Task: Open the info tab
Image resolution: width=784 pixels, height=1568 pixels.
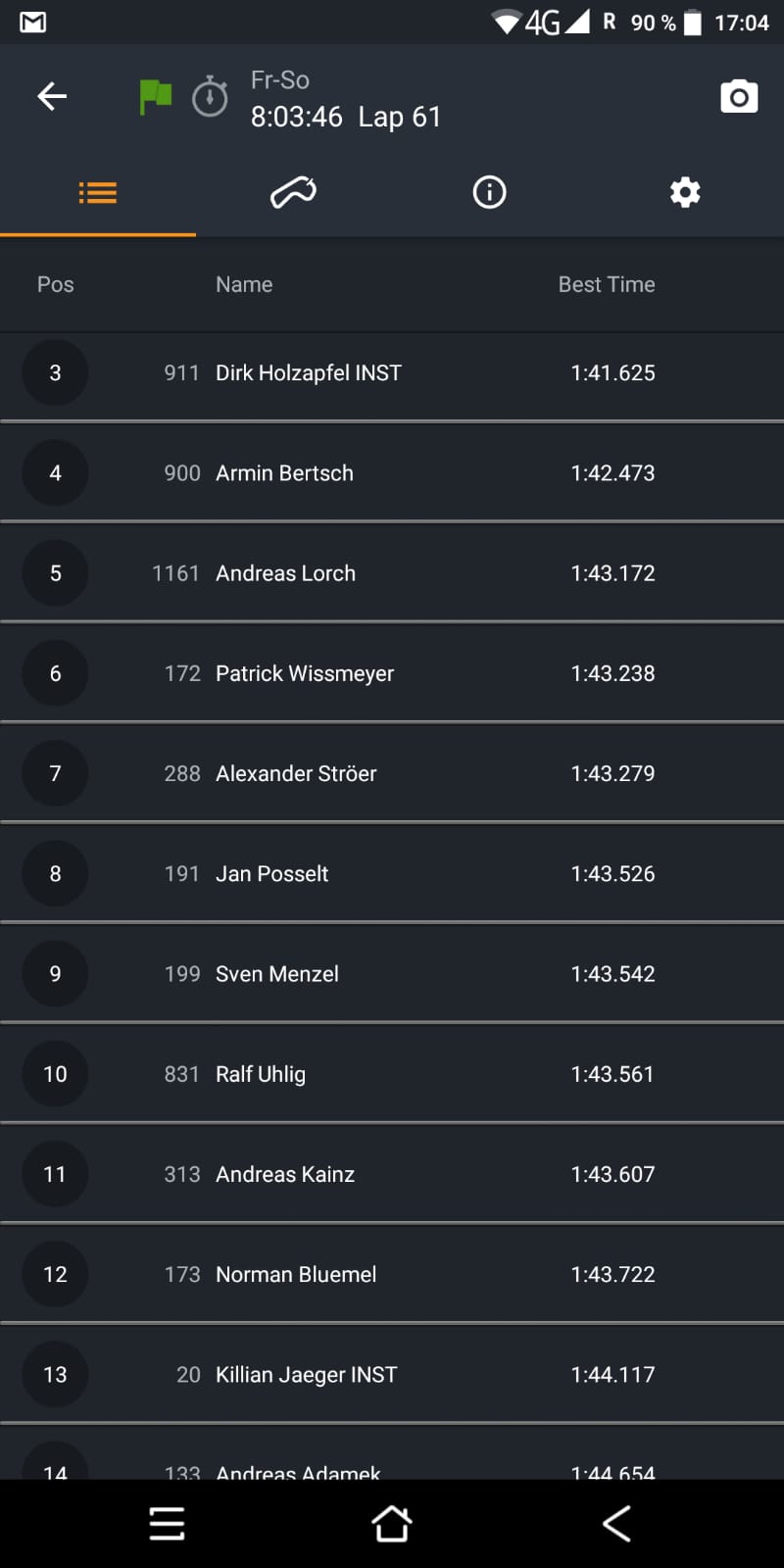Action: coord(489,192)
